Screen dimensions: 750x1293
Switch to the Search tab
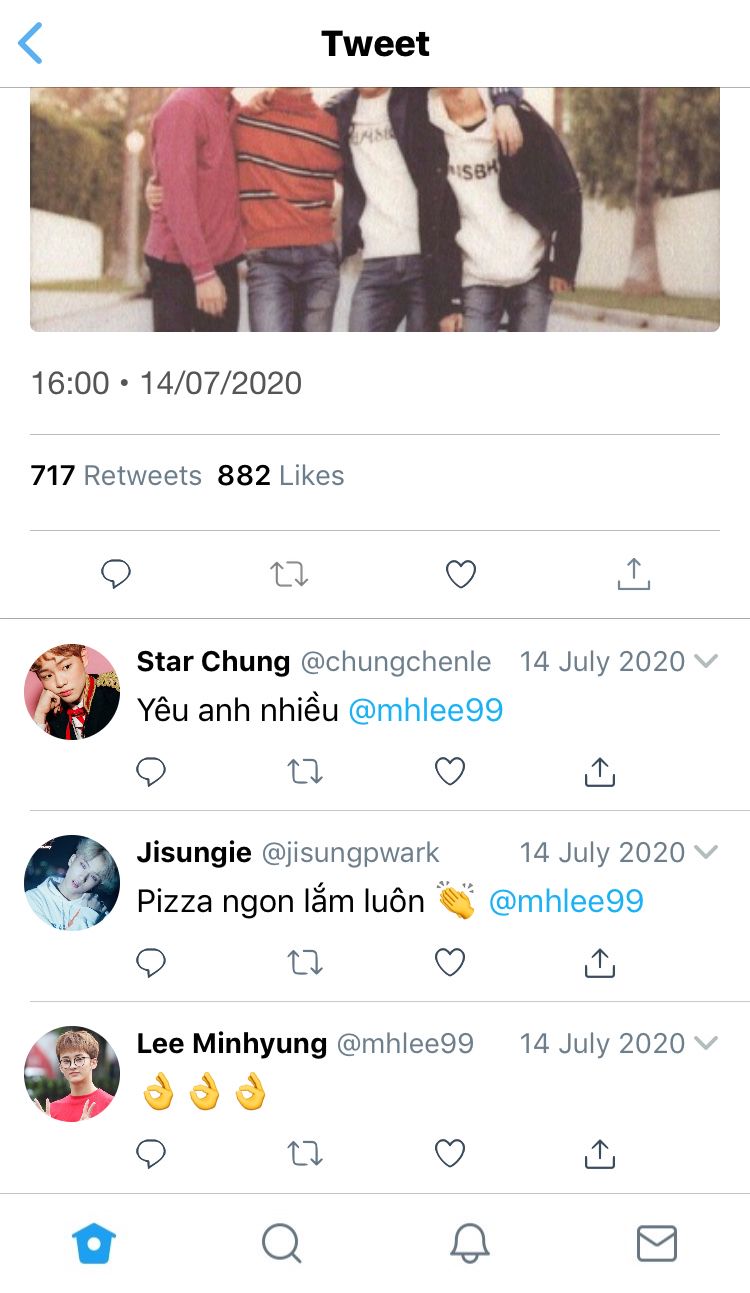281,1244
